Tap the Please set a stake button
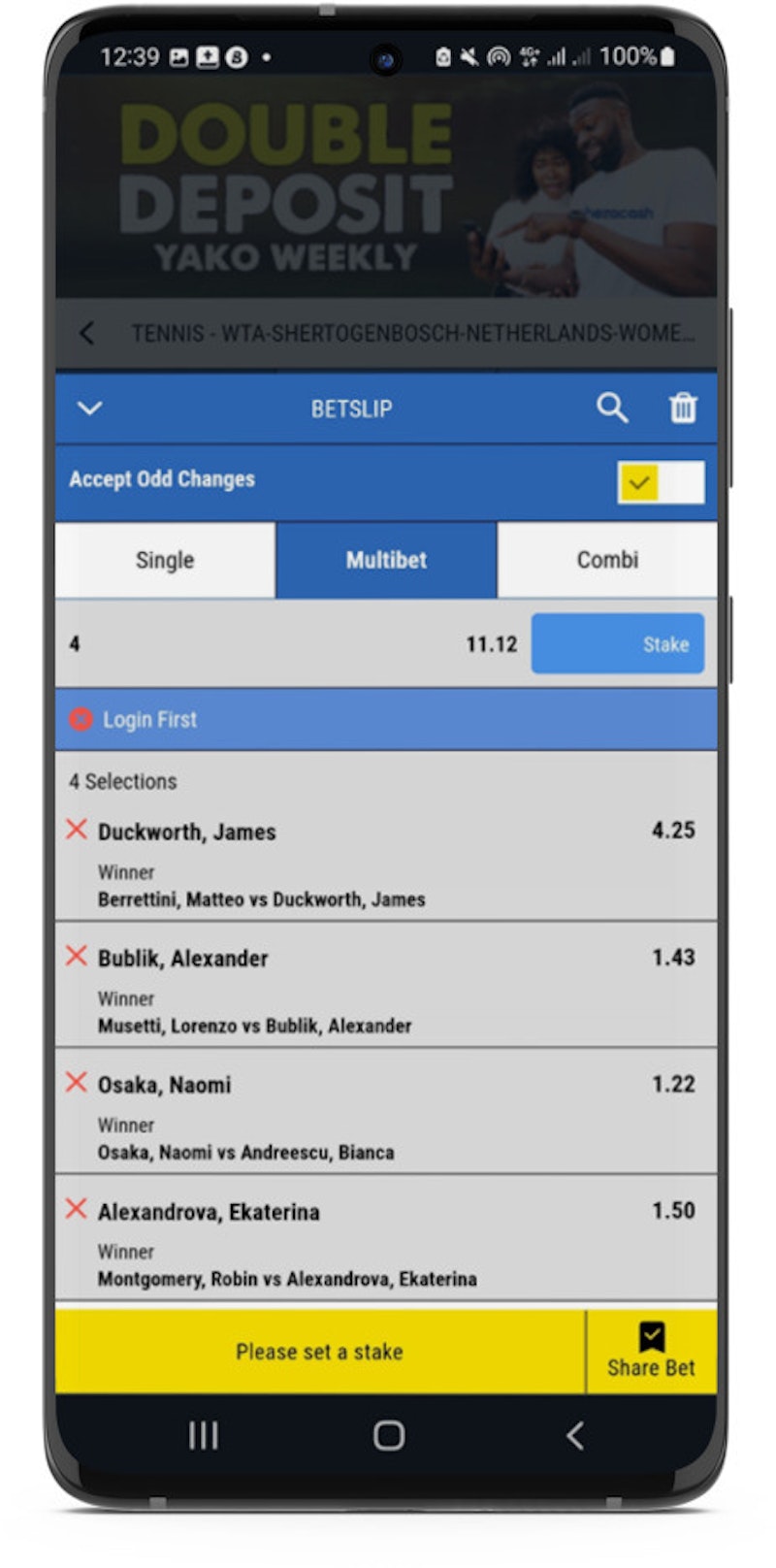This screenshot has width=776, height=1568. click(x=320, y=1352)
